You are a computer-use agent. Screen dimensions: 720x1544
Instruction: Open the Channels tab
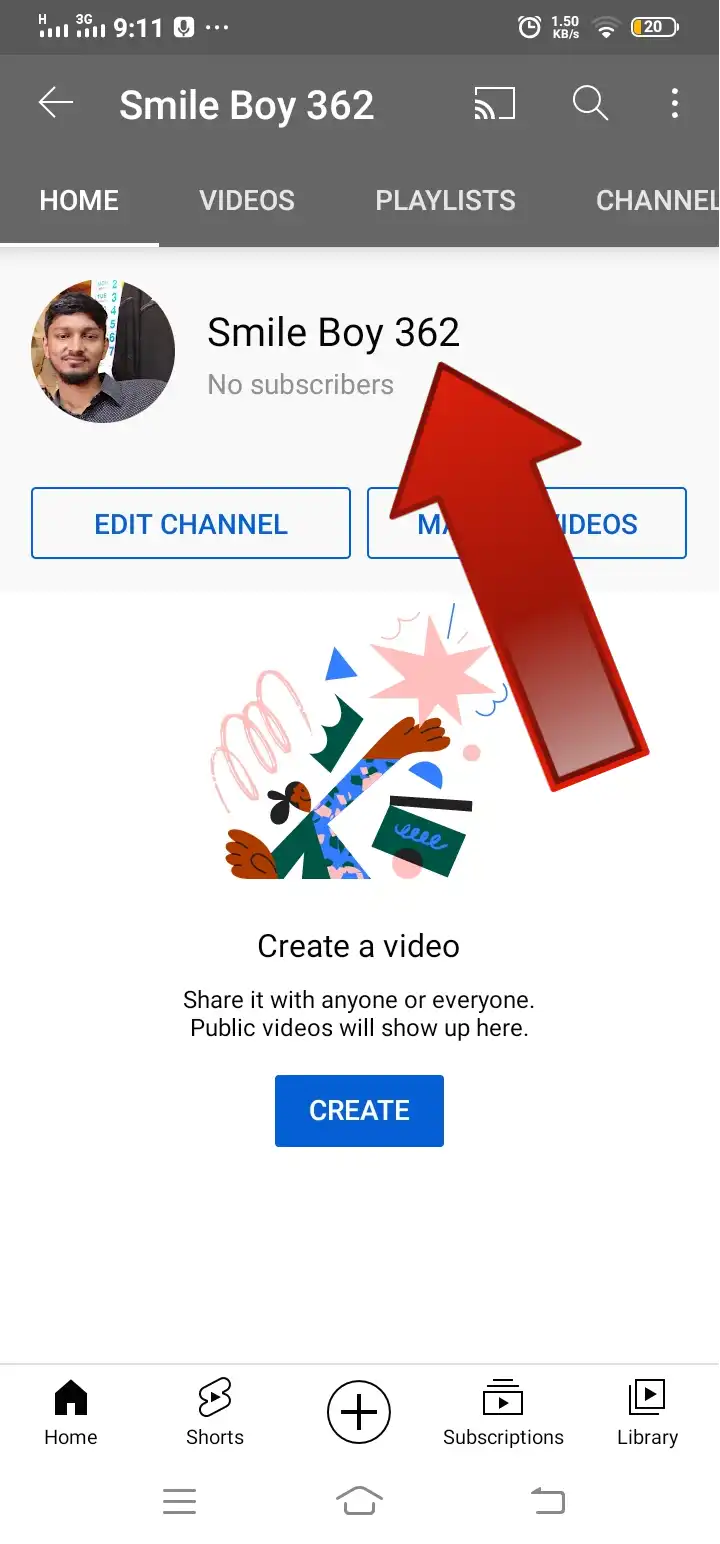(x=657, y=200)
